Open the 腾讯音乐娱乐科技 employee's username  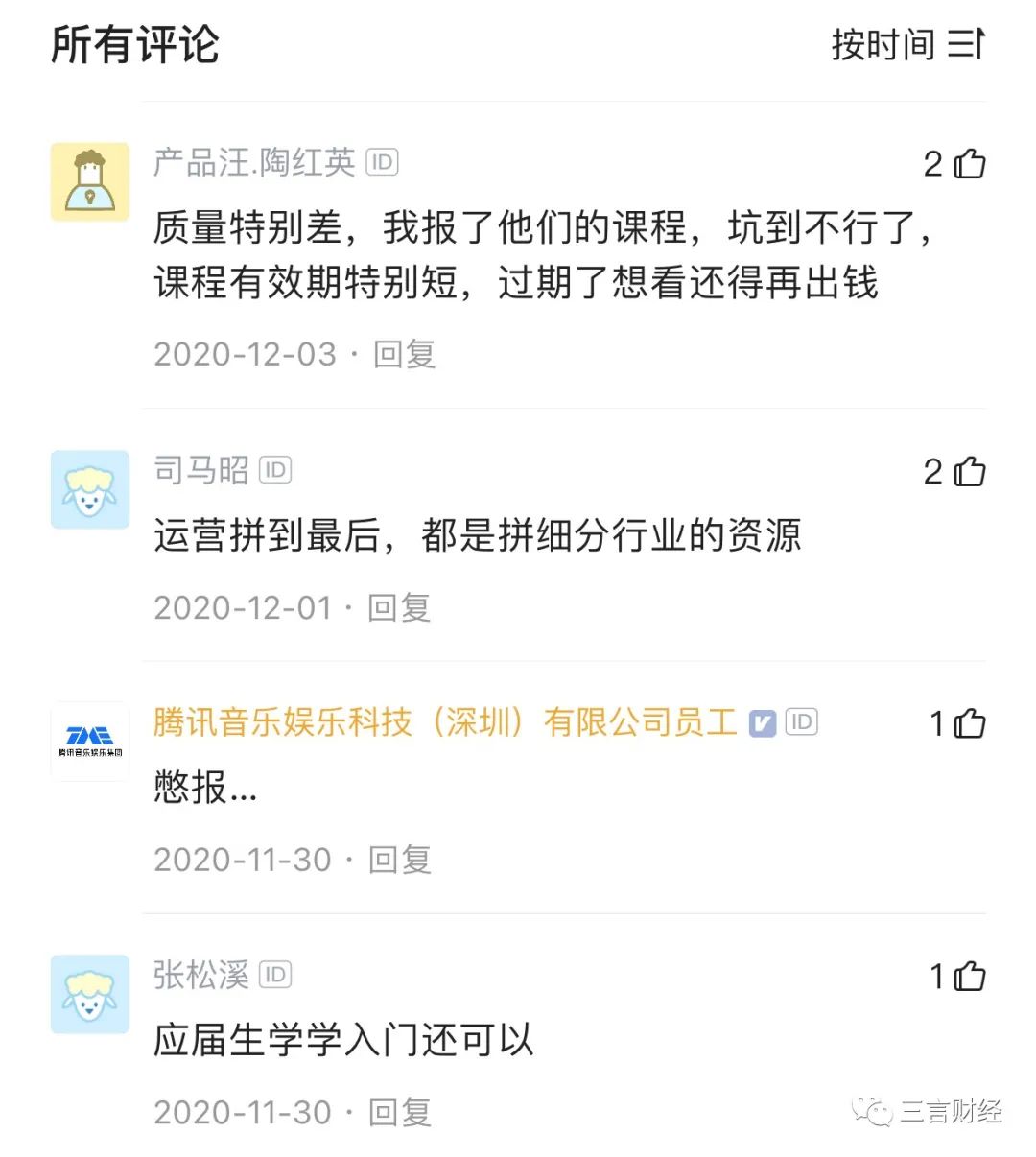pyautogui.click(x=444, y=722)
